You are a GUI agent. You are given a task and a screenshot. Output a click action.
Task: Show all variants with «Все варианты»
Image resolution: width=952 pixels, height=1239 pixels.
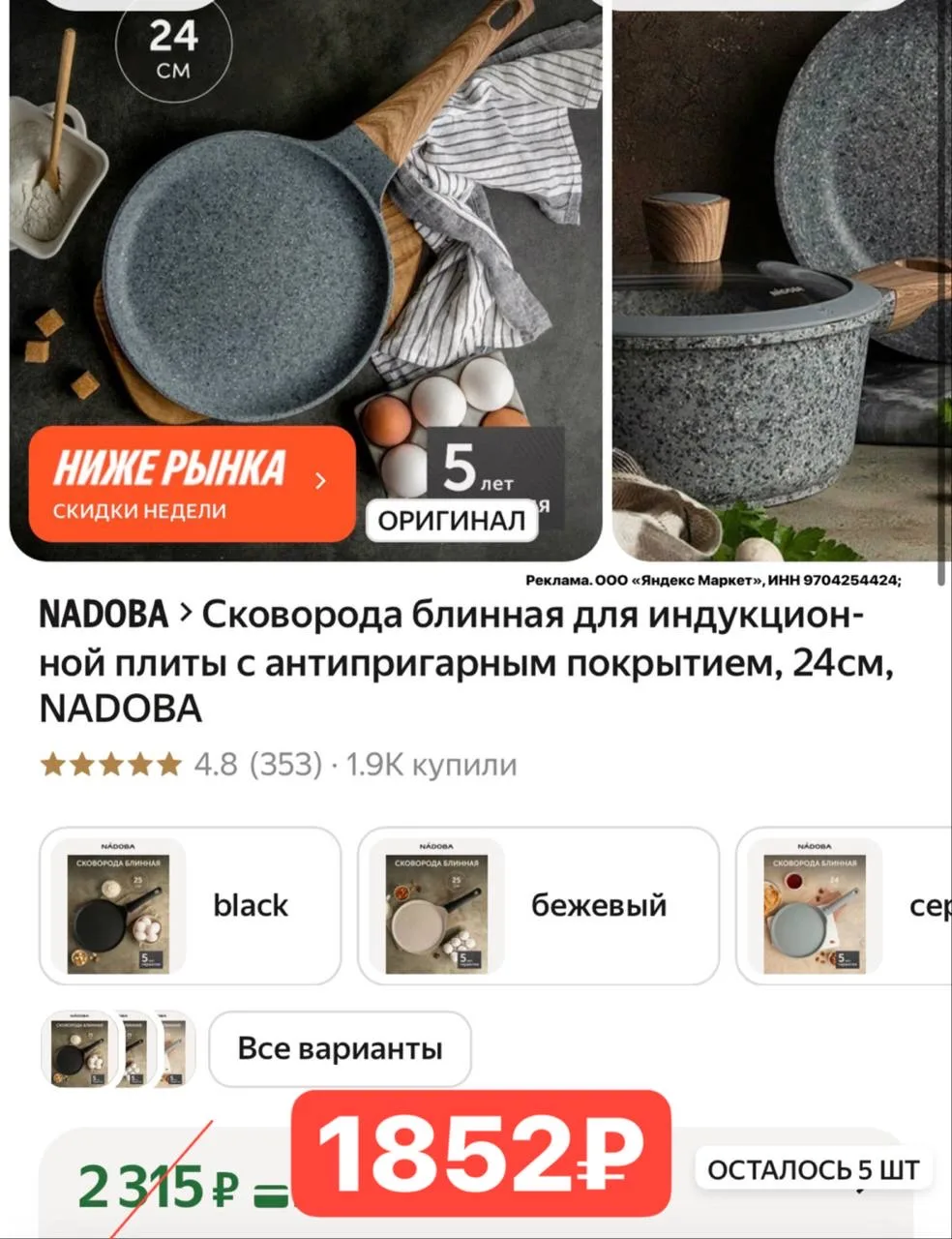pyautogui.click(x=340, y=1048)
